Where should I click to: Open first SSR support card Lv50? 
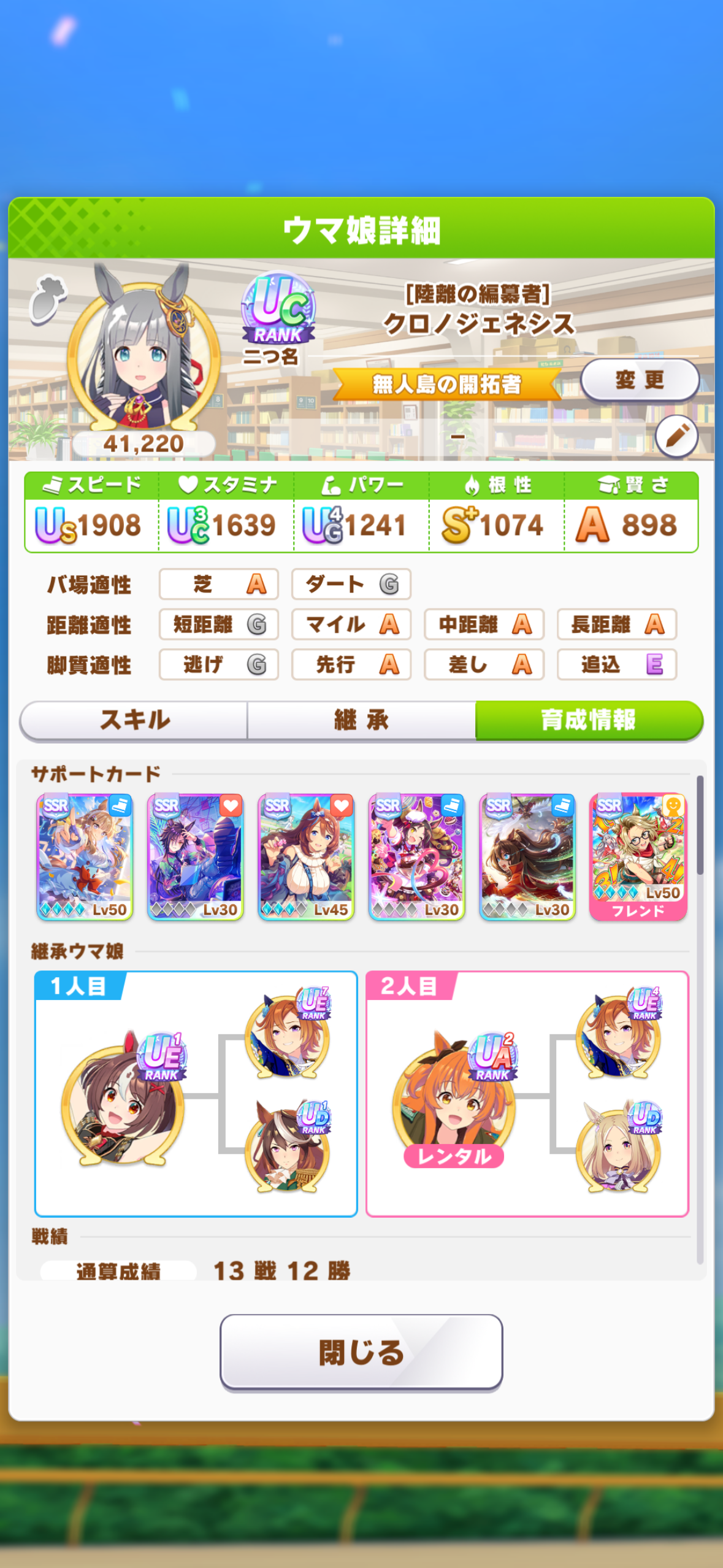85,857
